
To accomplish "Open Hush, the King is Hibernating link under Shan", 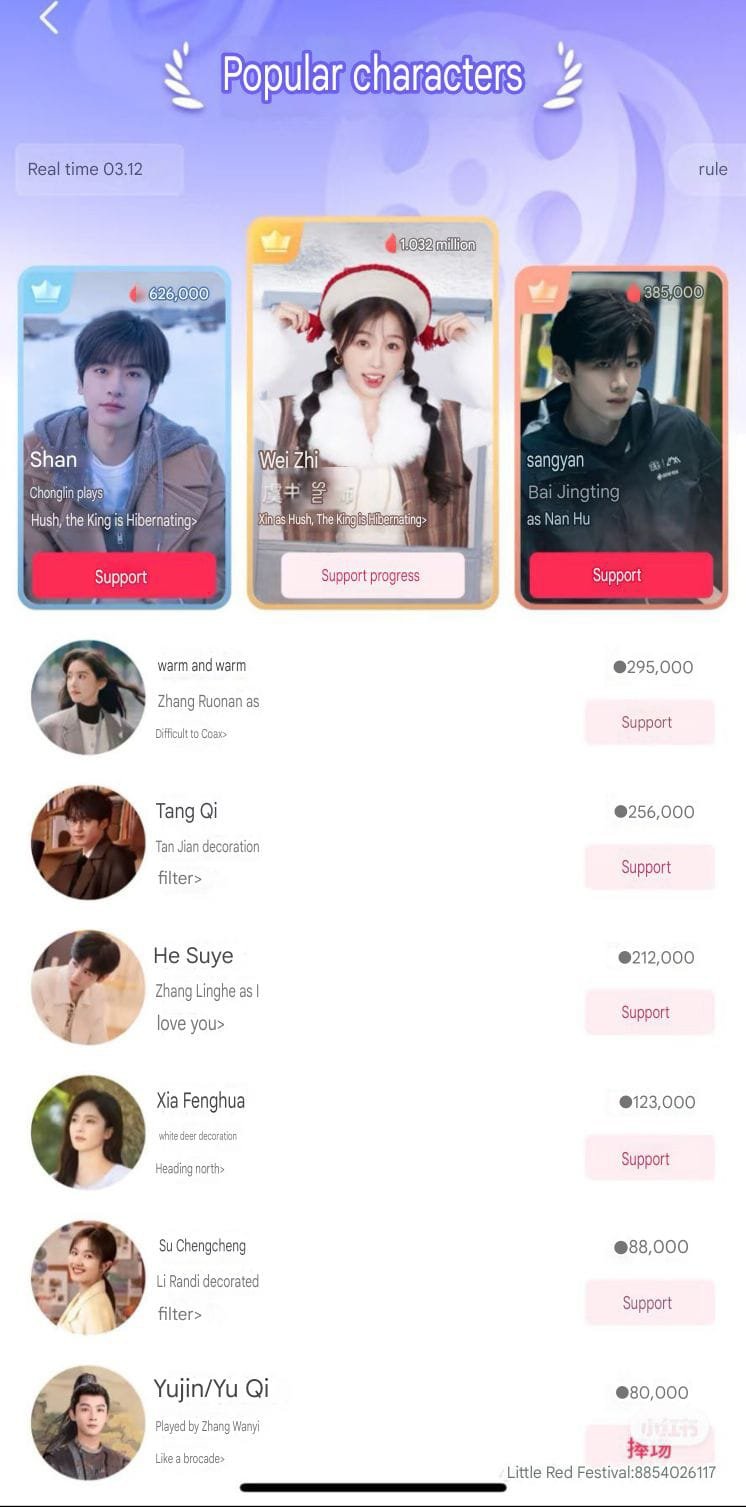I will pyautogui.click(x=113, y=520).
